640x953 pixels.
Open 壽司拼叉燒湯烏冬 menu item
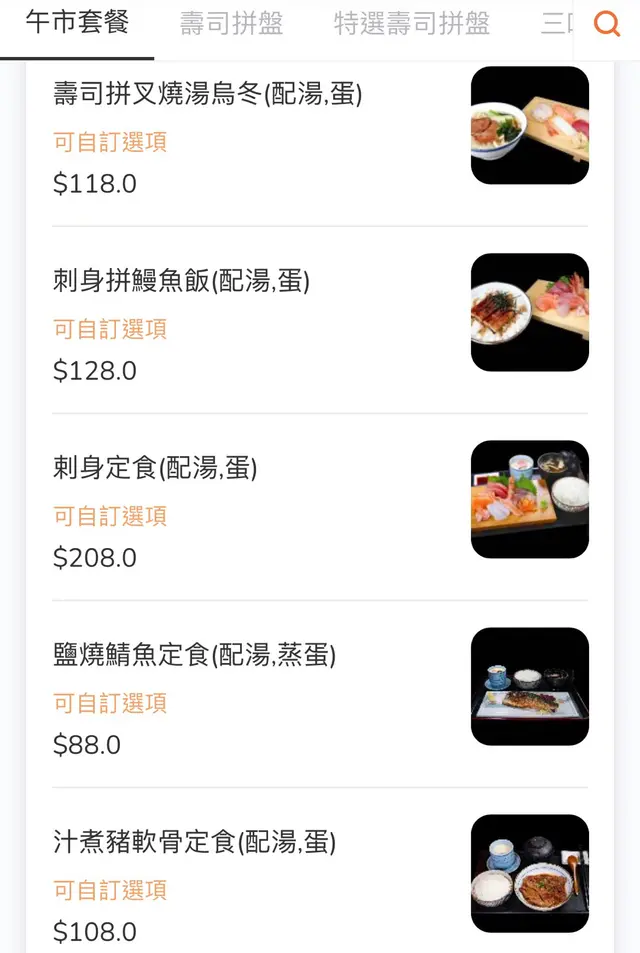coord(208,94)
